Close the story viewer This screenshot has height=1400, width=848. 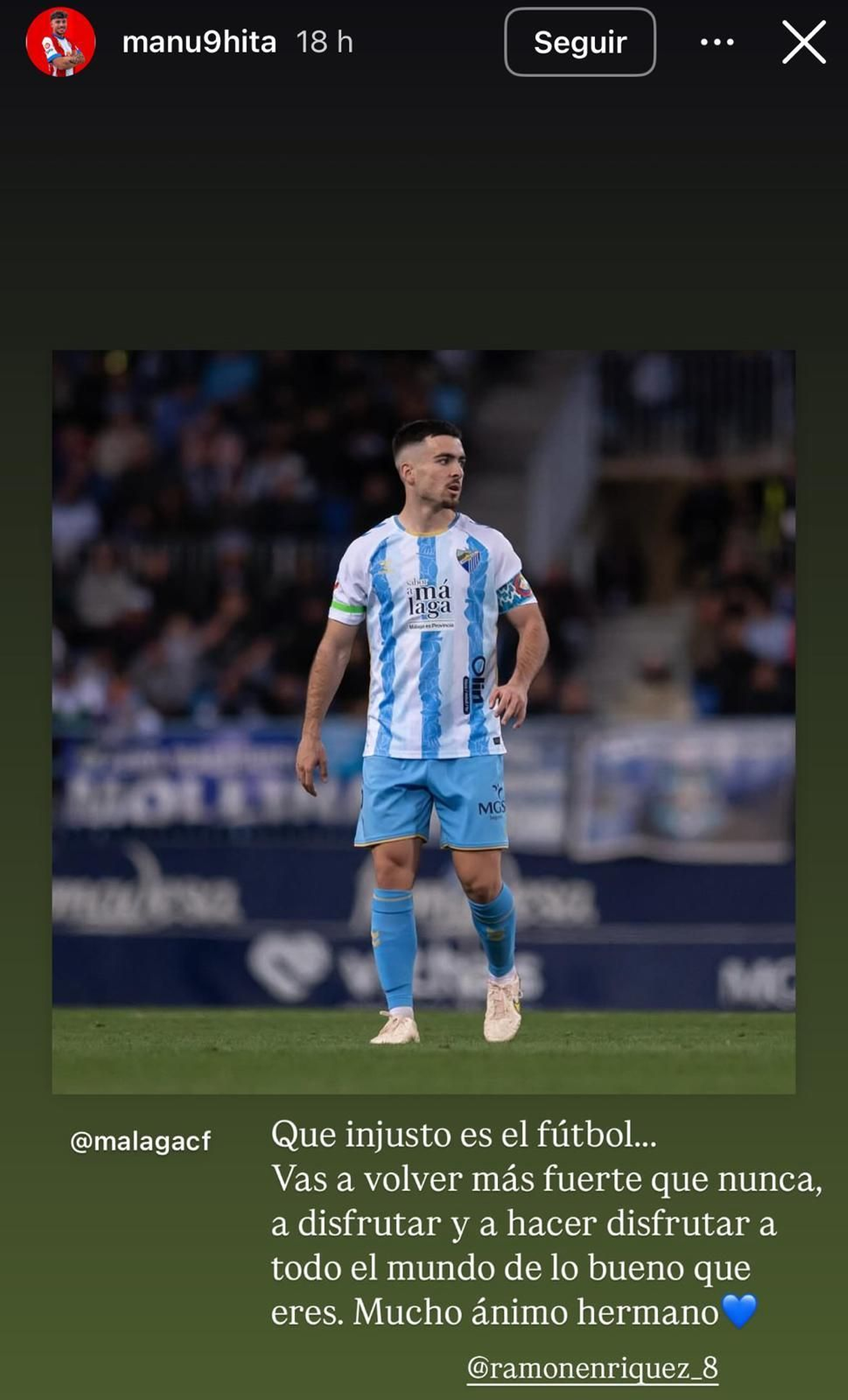click(x=803, y=42)
